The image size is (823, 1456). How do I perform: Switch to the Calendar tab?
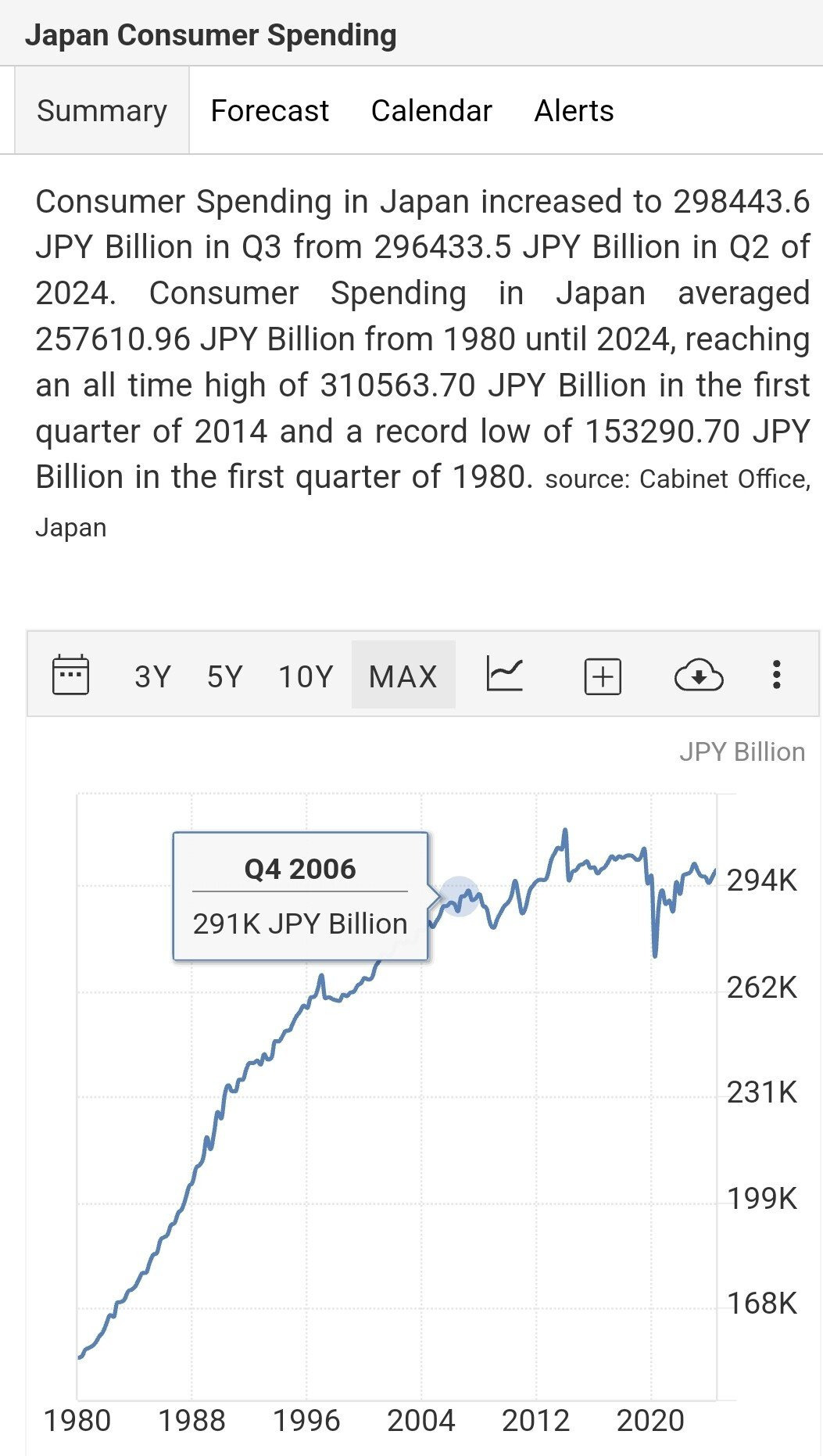(431, 111)
